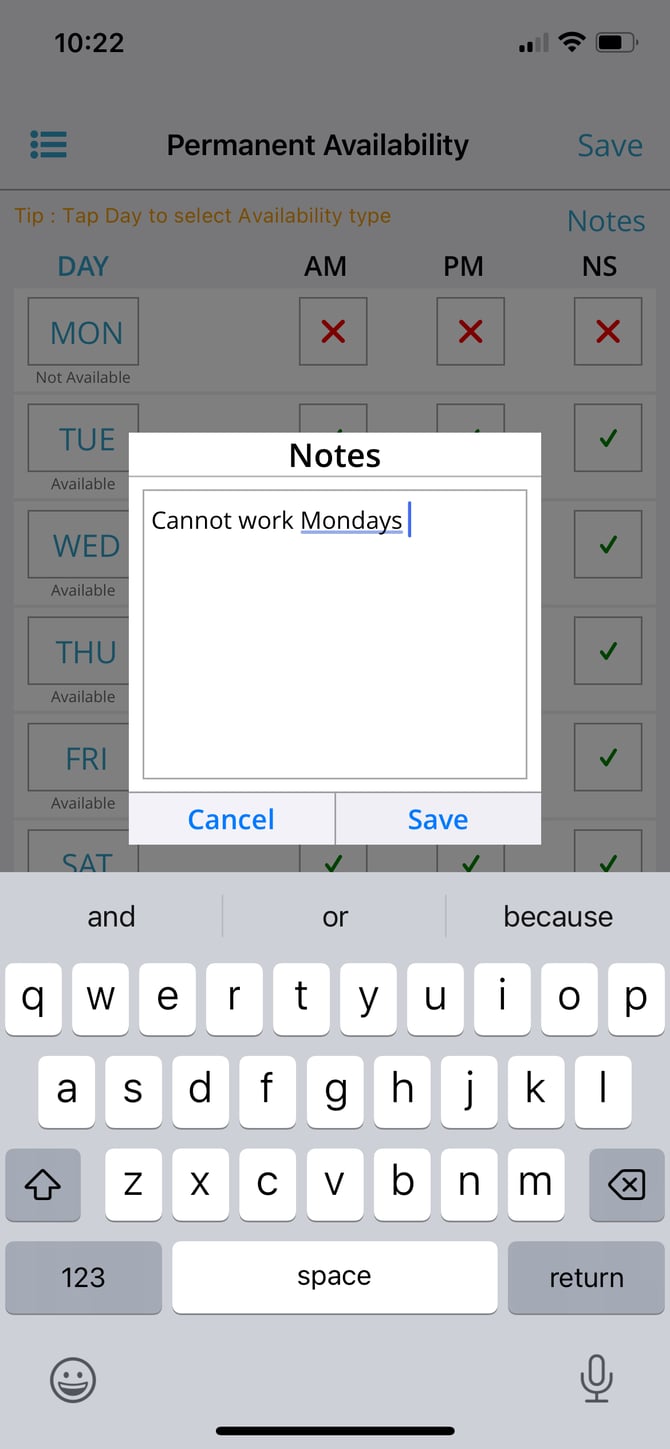
Task: Save the note in Notes dialog
Action: tap(438, 819)
